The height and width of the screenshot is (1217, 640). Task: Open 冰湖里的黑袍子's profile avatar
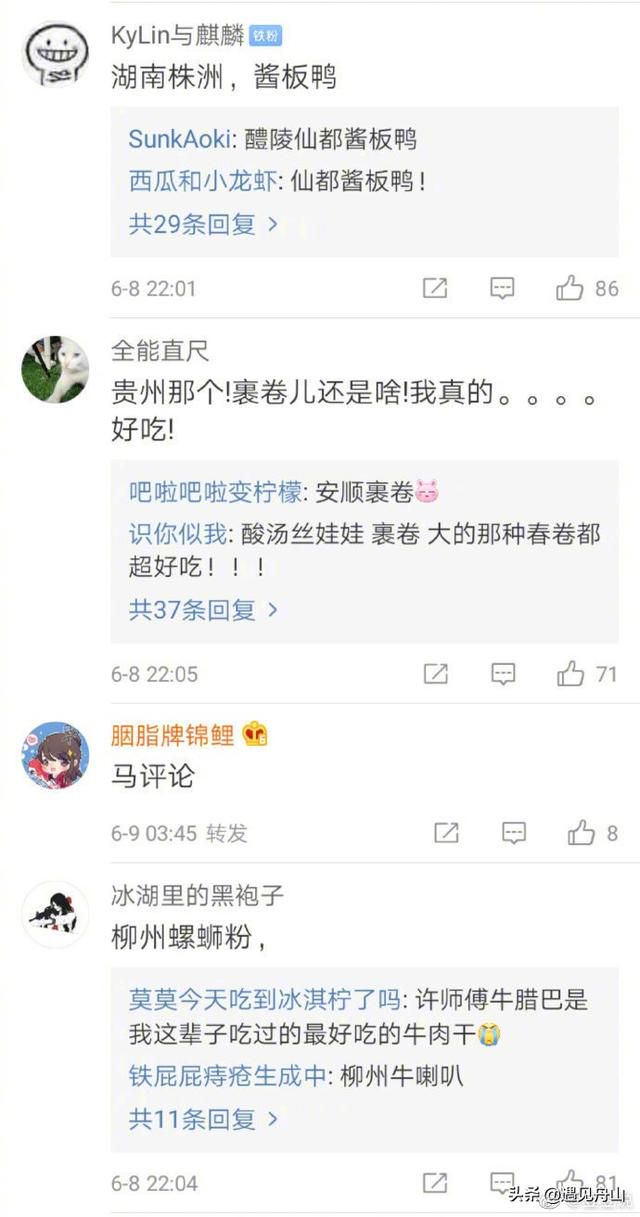[55, 914]
